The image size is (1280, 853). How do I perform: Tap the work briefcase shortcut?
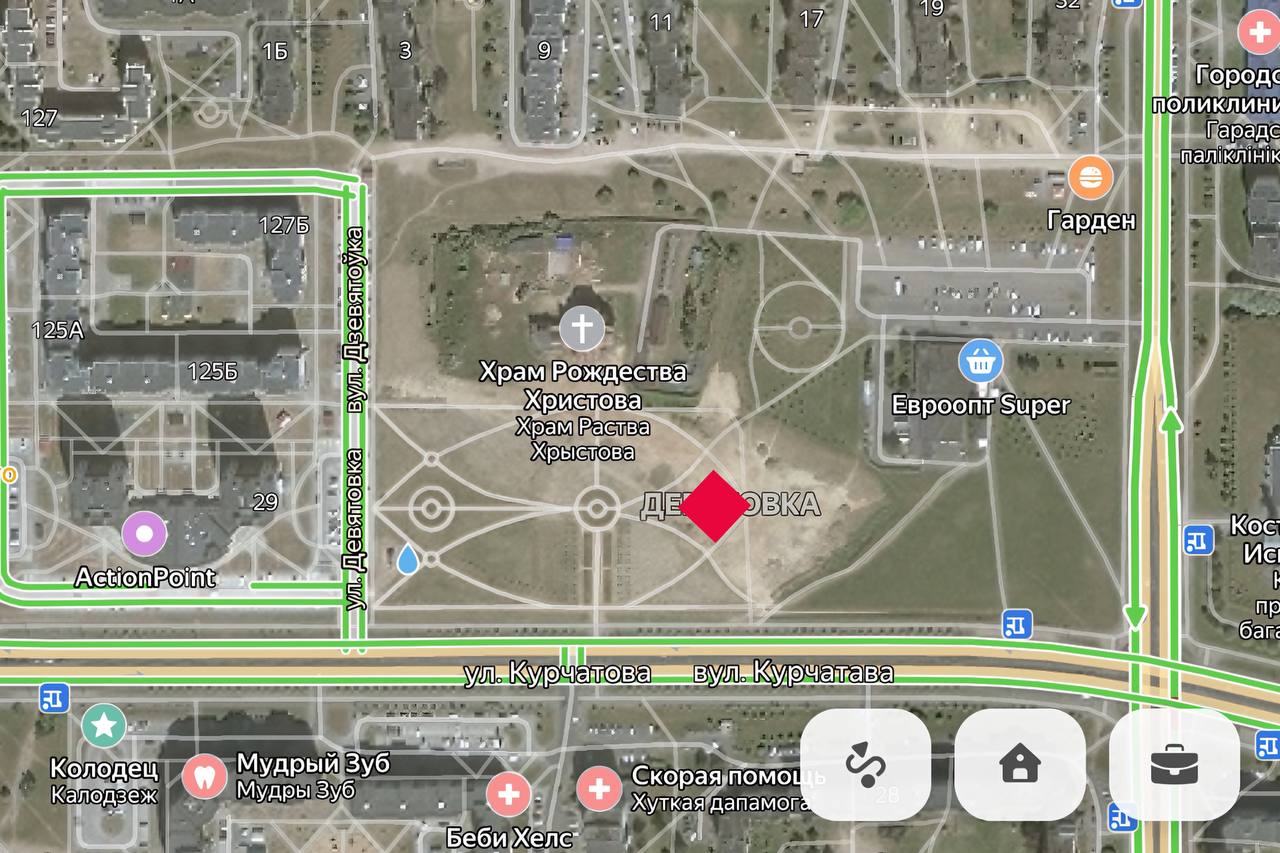click(x=1174, y=765)
